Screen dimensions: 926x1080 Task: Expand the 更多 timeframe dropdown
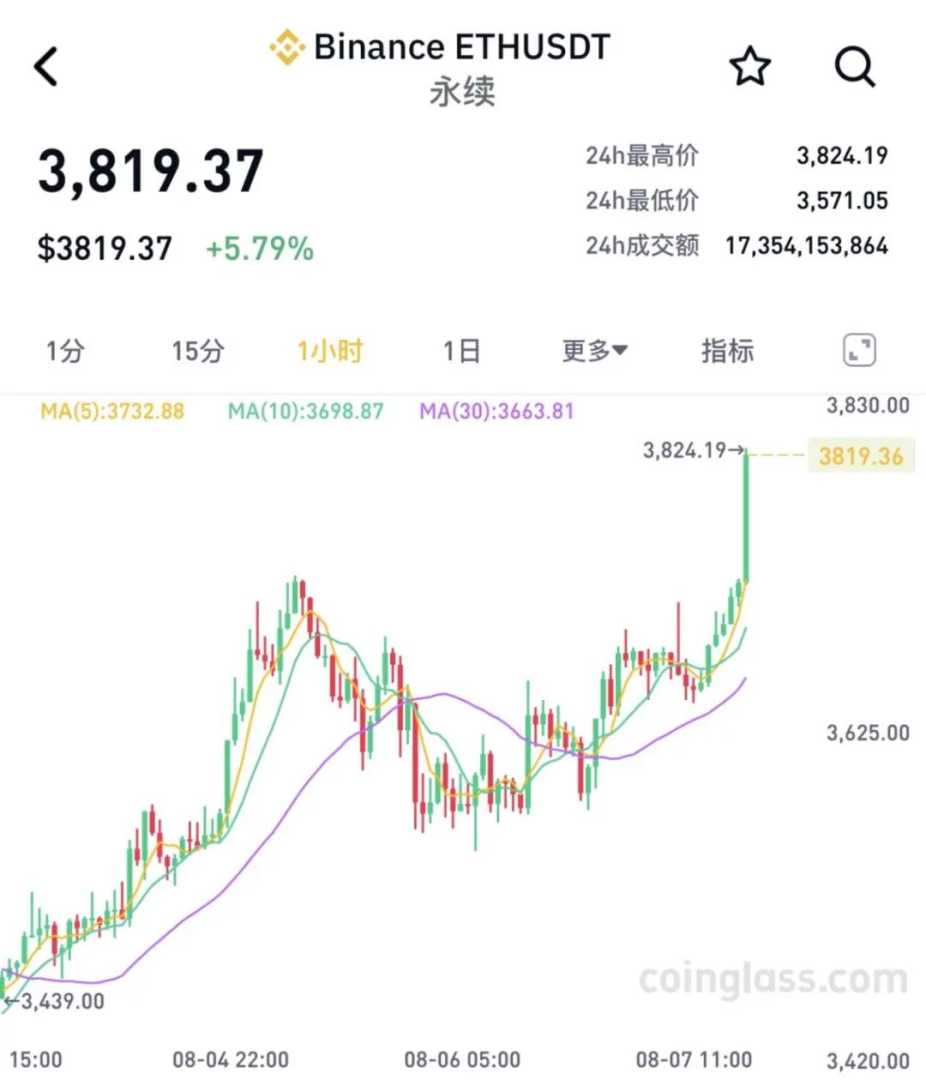tap(595, 351)
